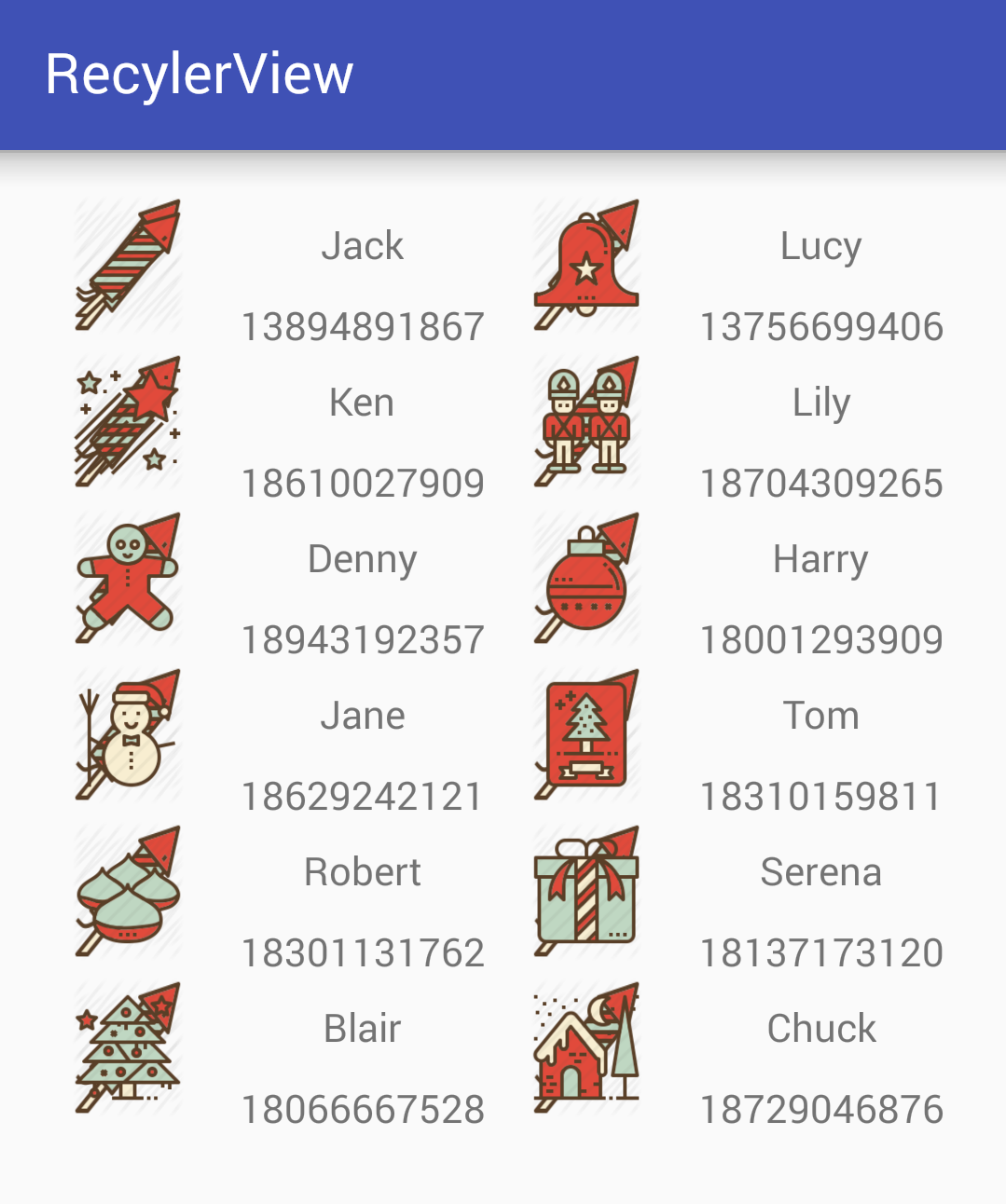
Task: Choose Blair from the list
Action: pos(362,1029)
